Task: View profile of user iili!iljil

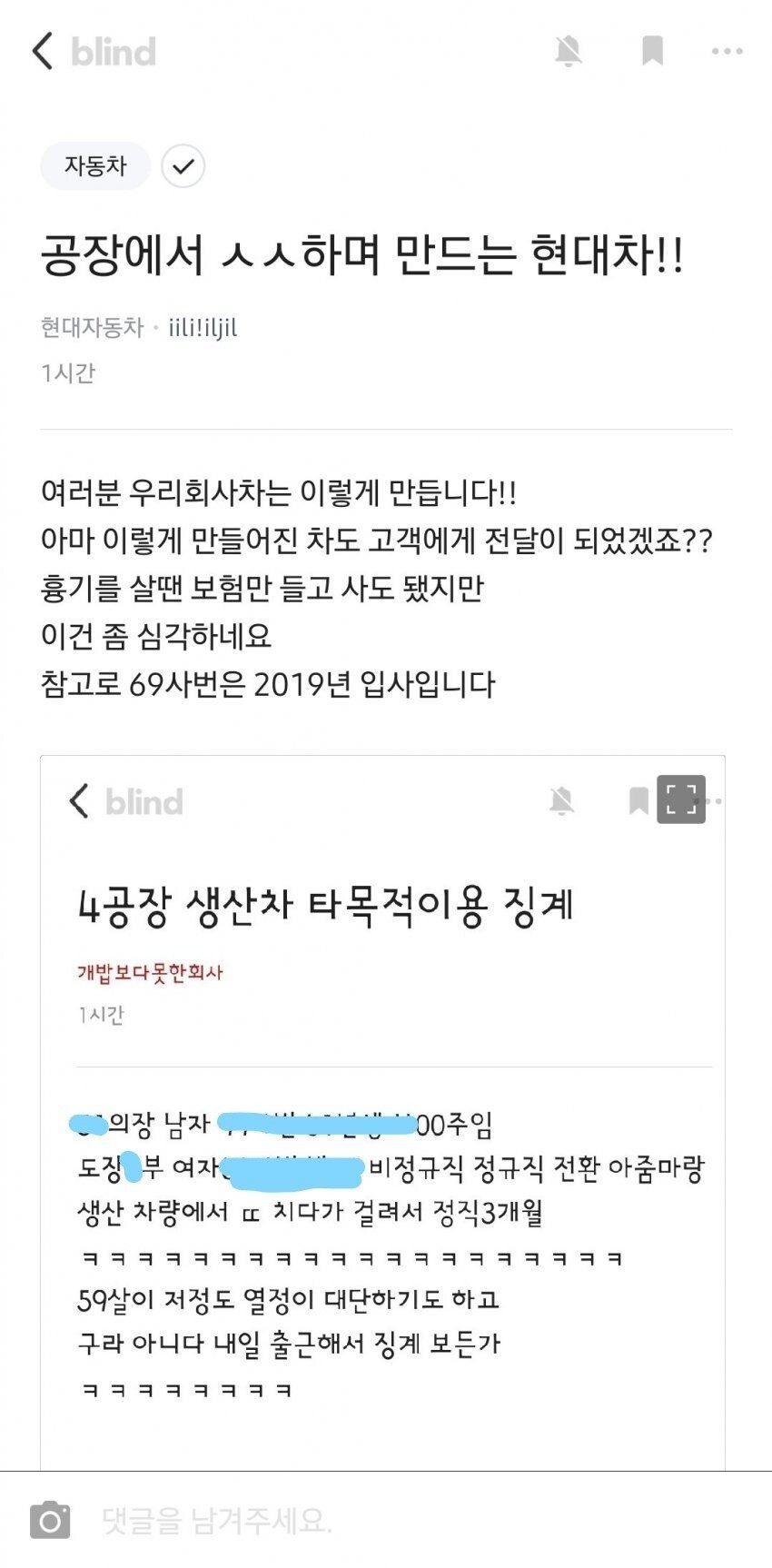Action: pyautogui.click(x=203, y=329)
